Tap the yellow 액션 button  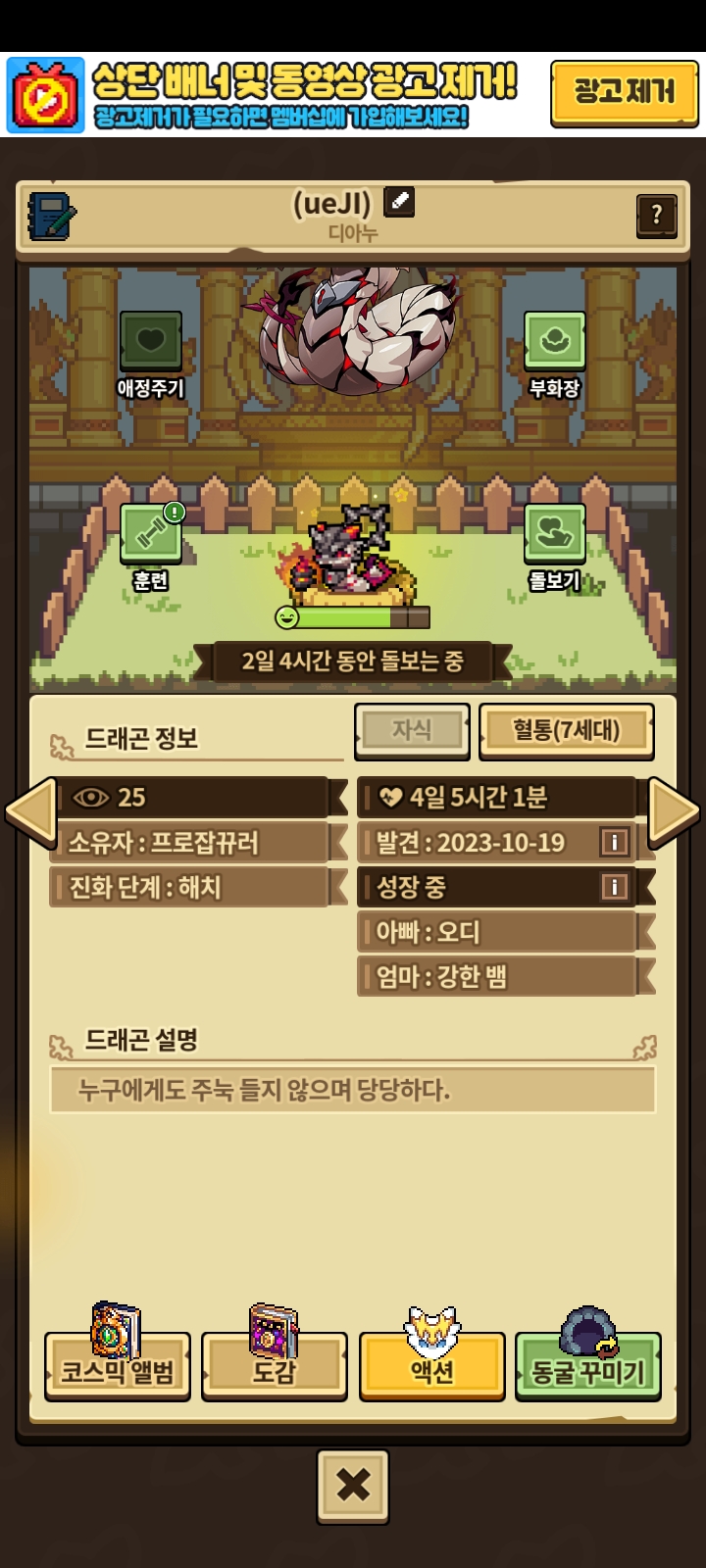[431, 1366]
